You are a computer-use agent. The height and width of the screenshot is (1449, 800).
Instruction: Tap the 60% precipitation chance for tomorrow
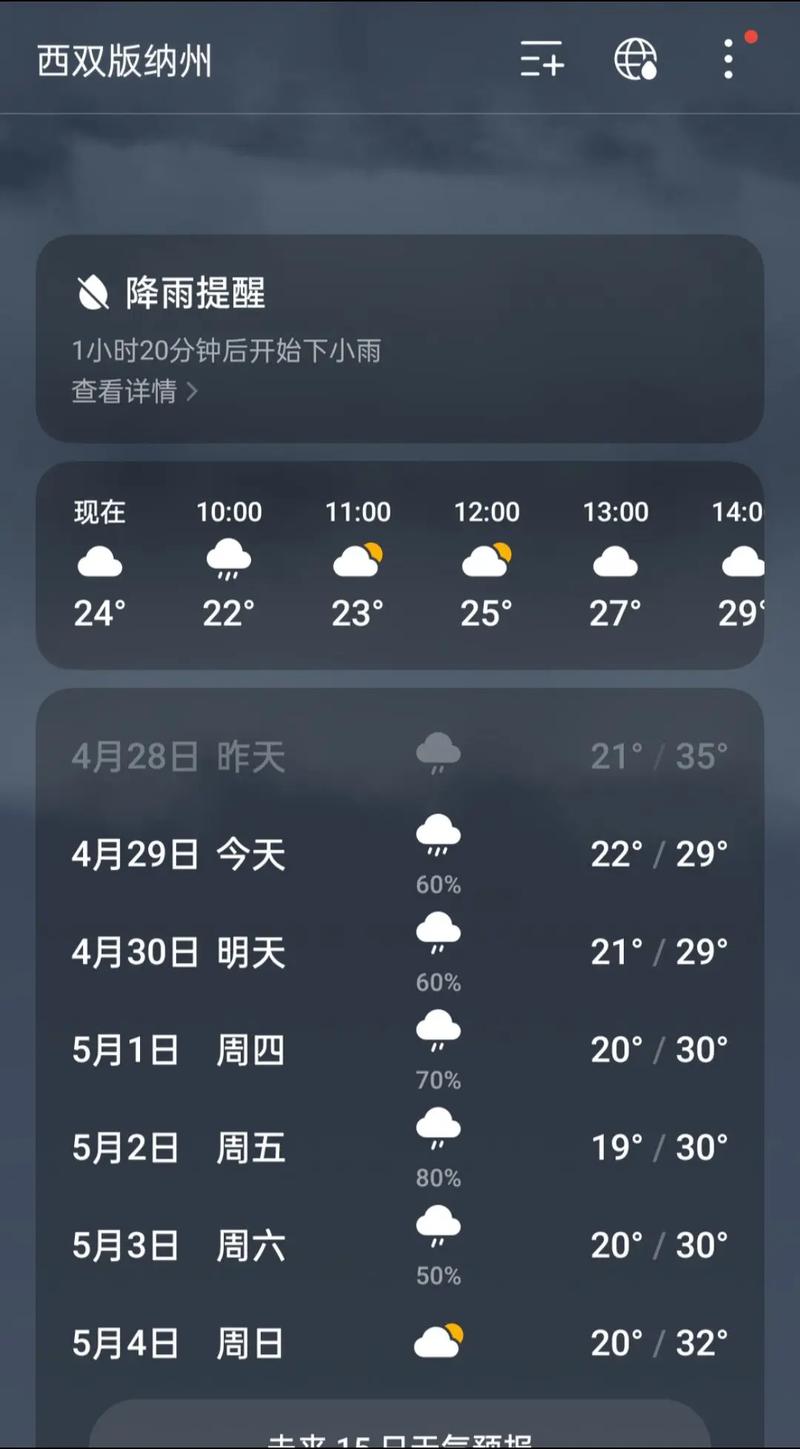pos(437,983)
